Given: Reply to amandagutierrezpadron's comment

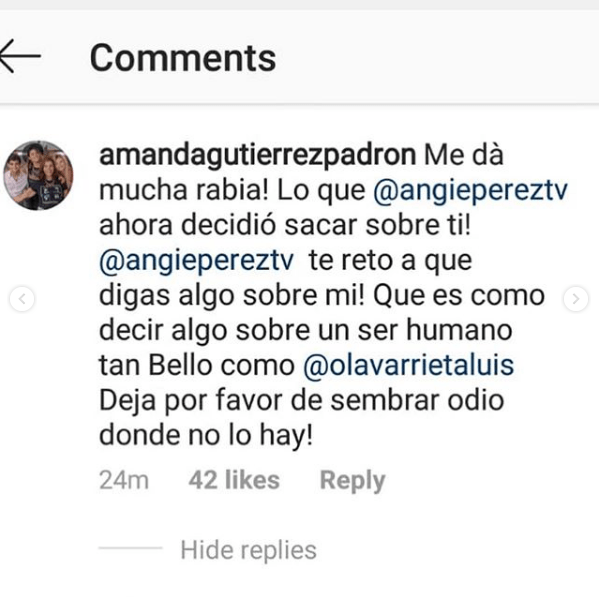Looking at the screenshot, I should click(352, 480).
